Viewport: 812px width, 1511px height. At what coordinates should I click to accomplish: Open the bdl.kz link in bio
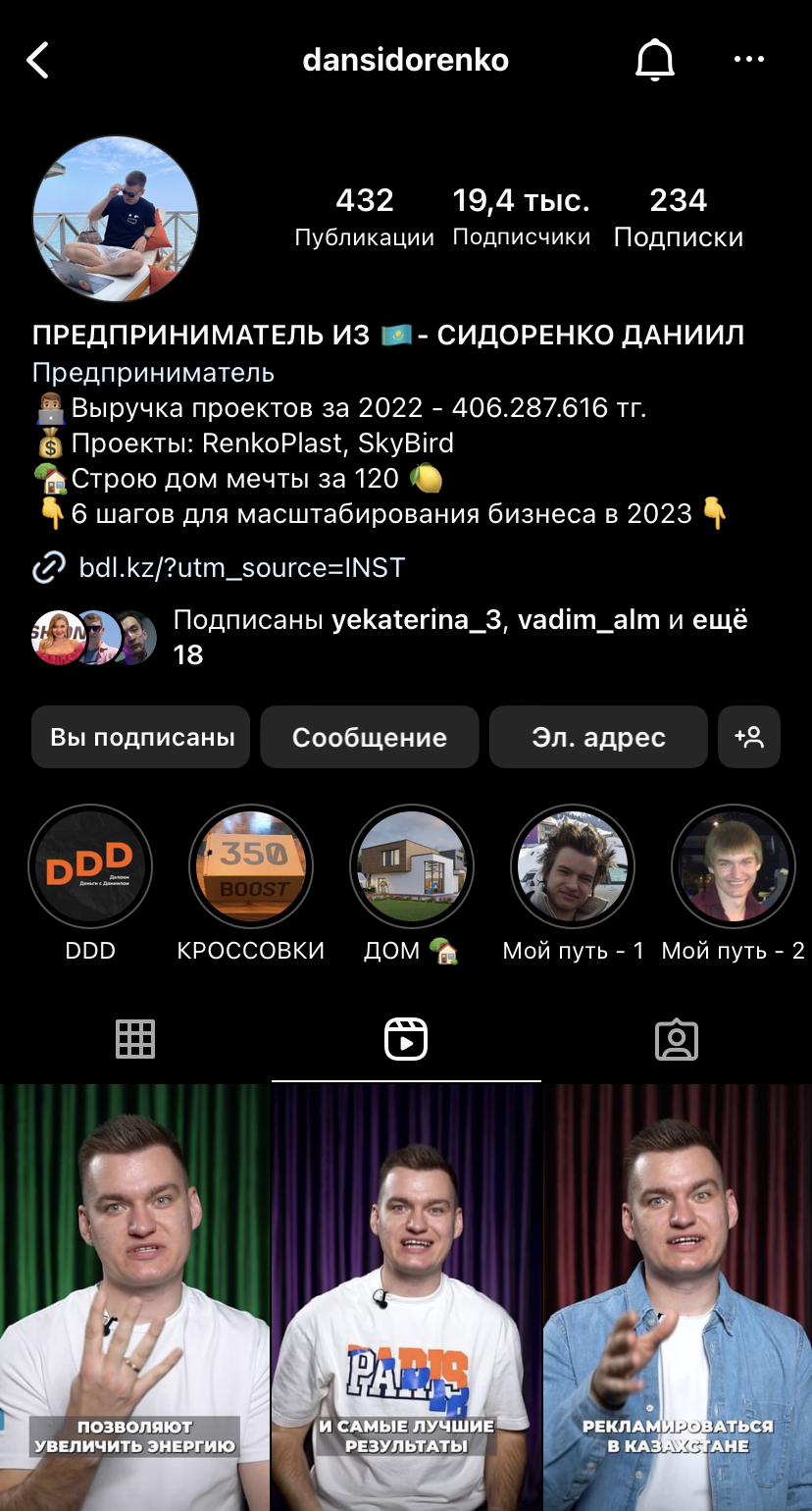point(241,567)
